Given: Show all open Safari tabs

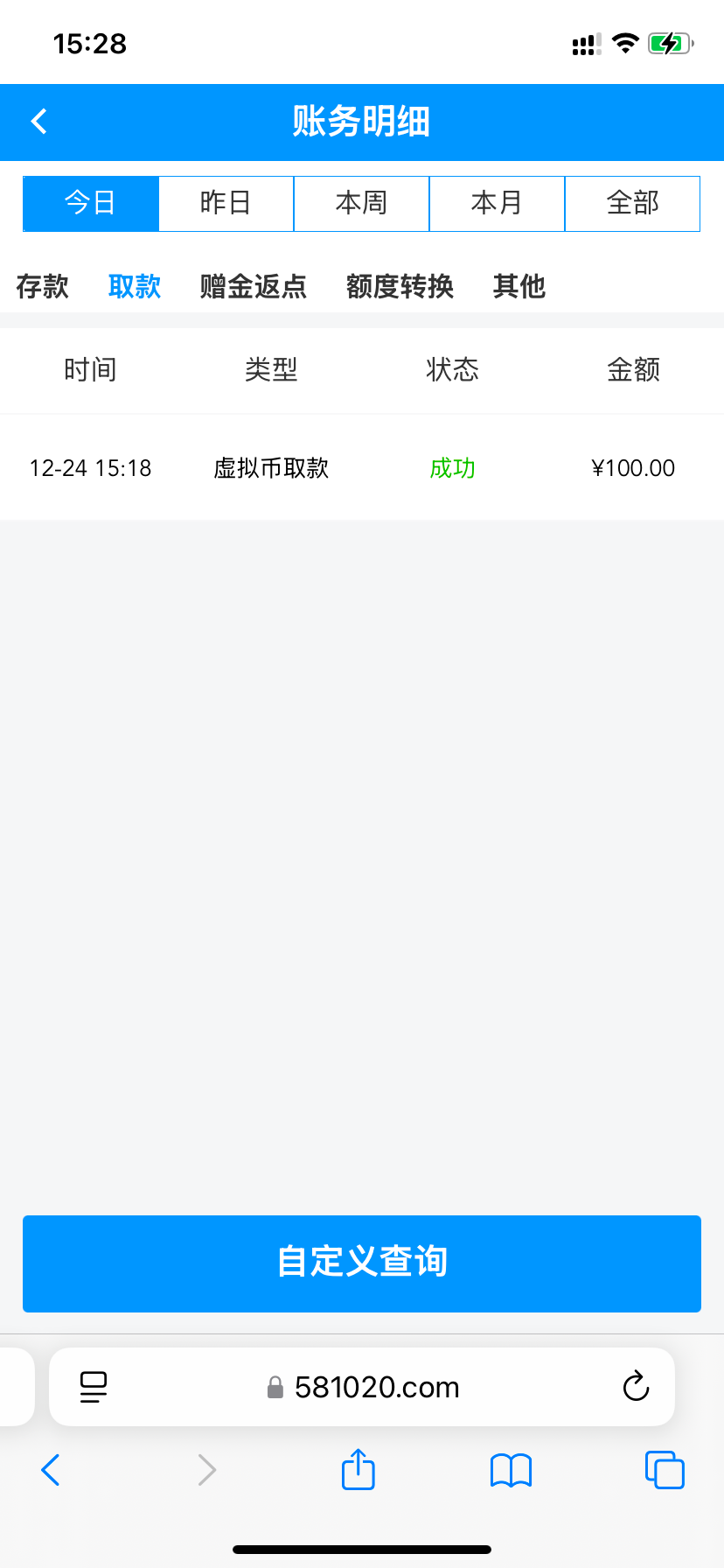Looking at the screenshot, I should [665, 1470].
